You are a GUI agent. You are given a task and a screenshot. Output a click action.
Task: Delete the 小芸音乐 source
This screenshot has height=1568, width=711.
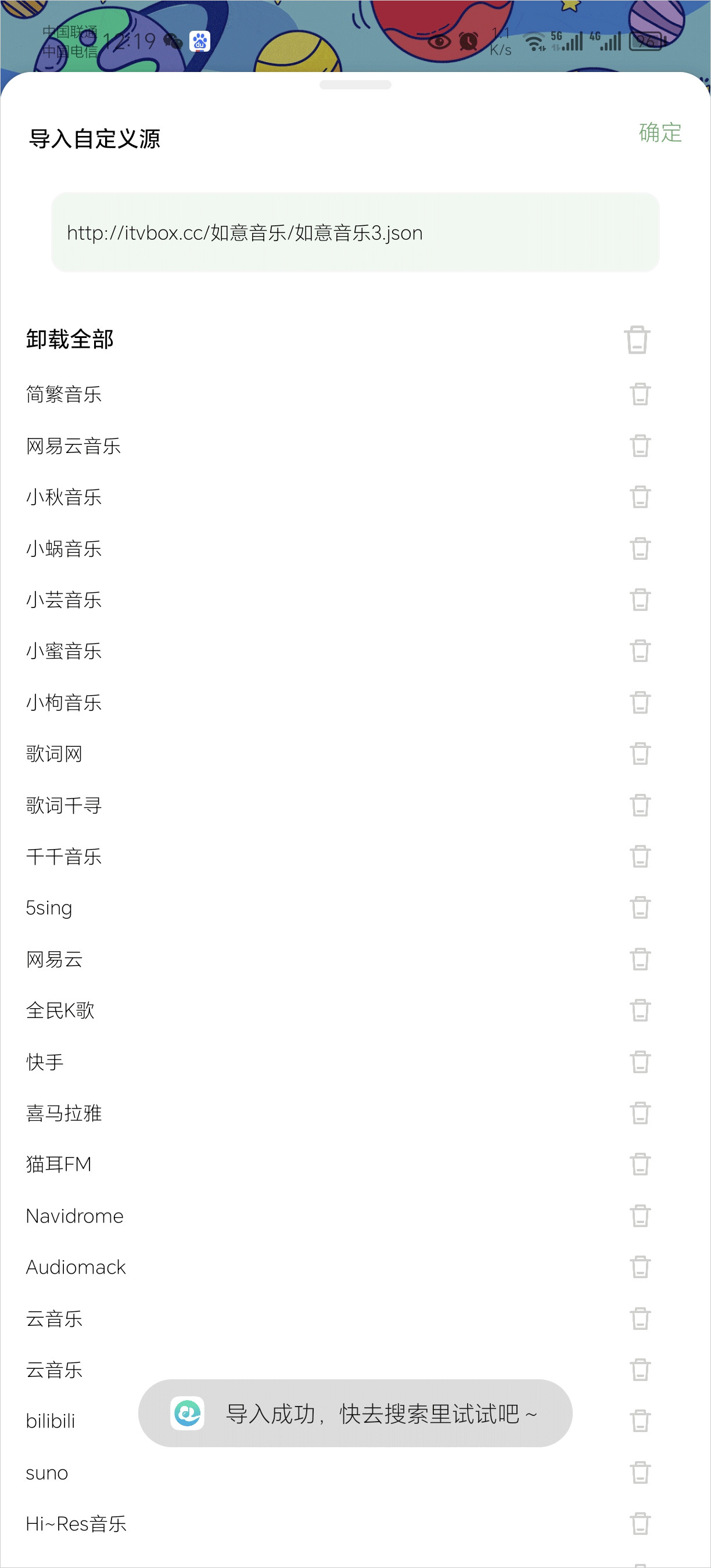(x=640, y=599)
